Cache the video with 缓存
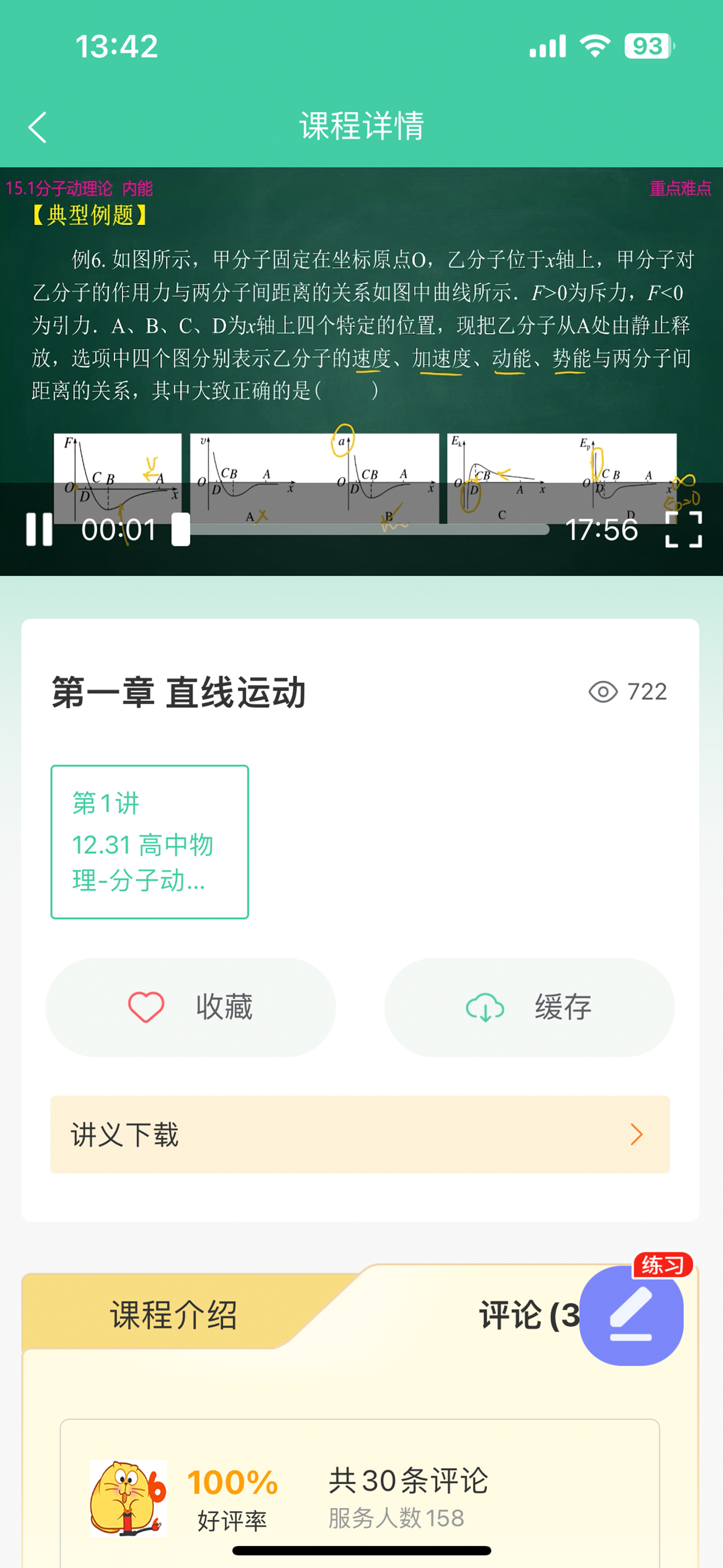Image resolution: width=723 pixels, height=1568 pixels. [x=530, y=1007]
